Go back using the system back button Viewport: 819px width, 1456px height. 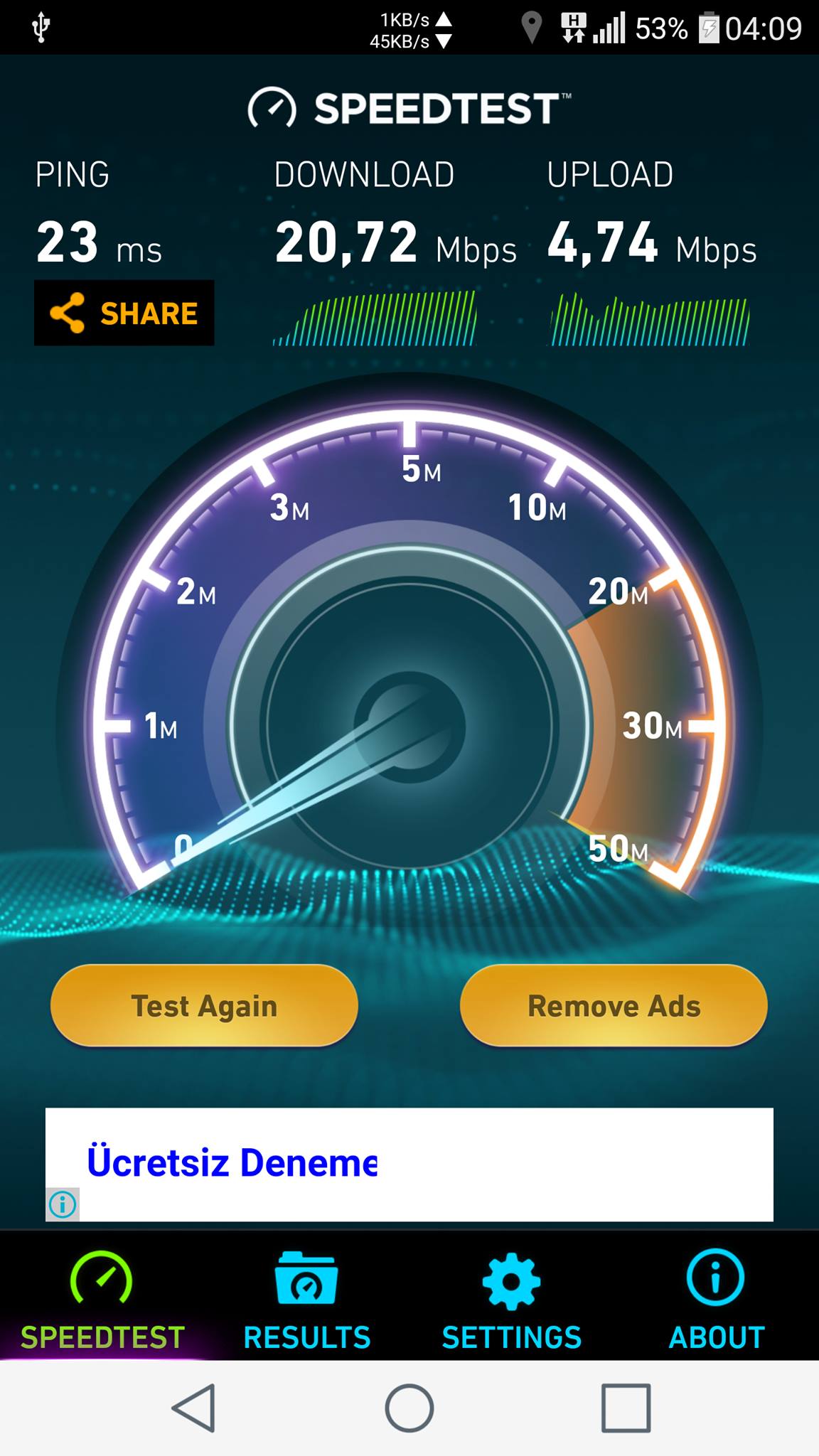[x=193, y=1408]
